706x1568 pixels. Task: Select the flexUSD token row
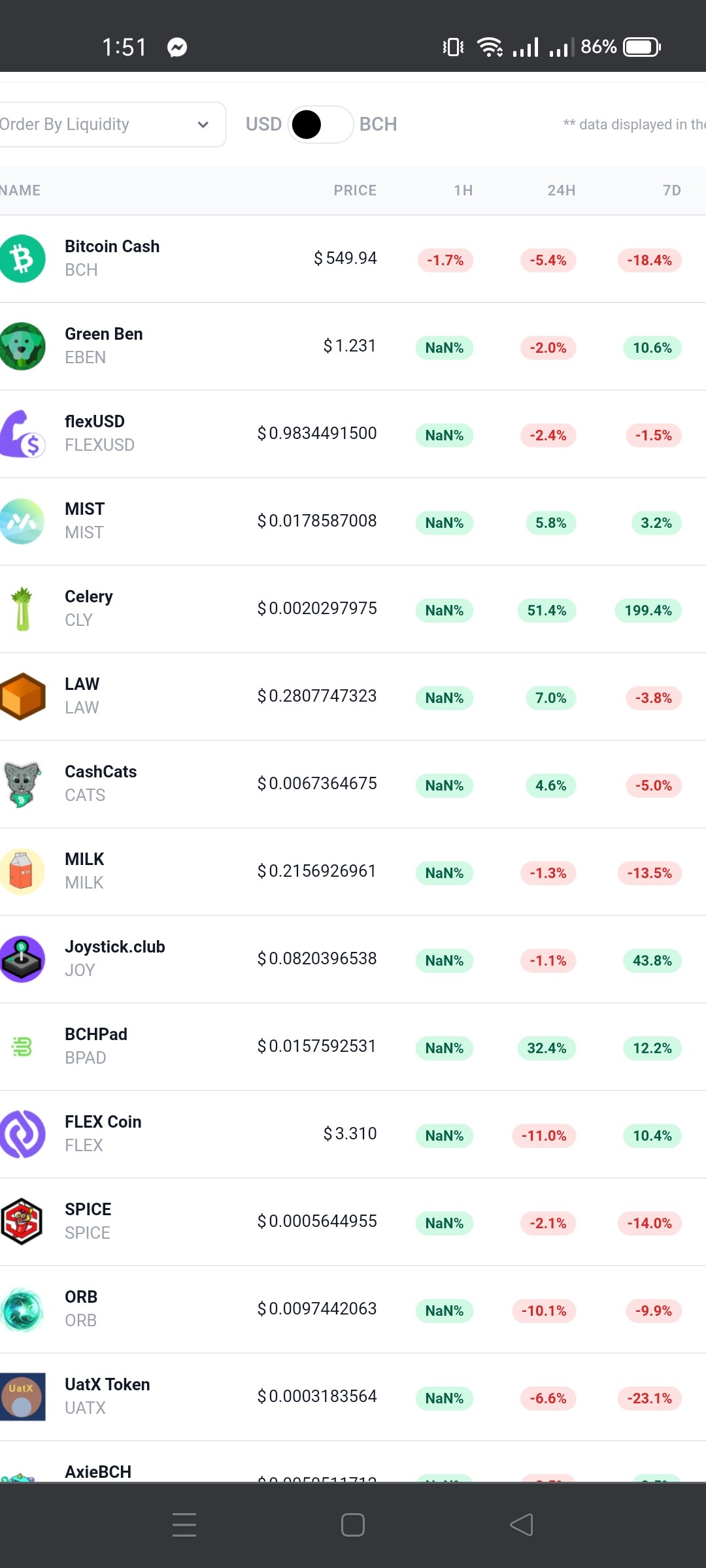coord(353,434)
